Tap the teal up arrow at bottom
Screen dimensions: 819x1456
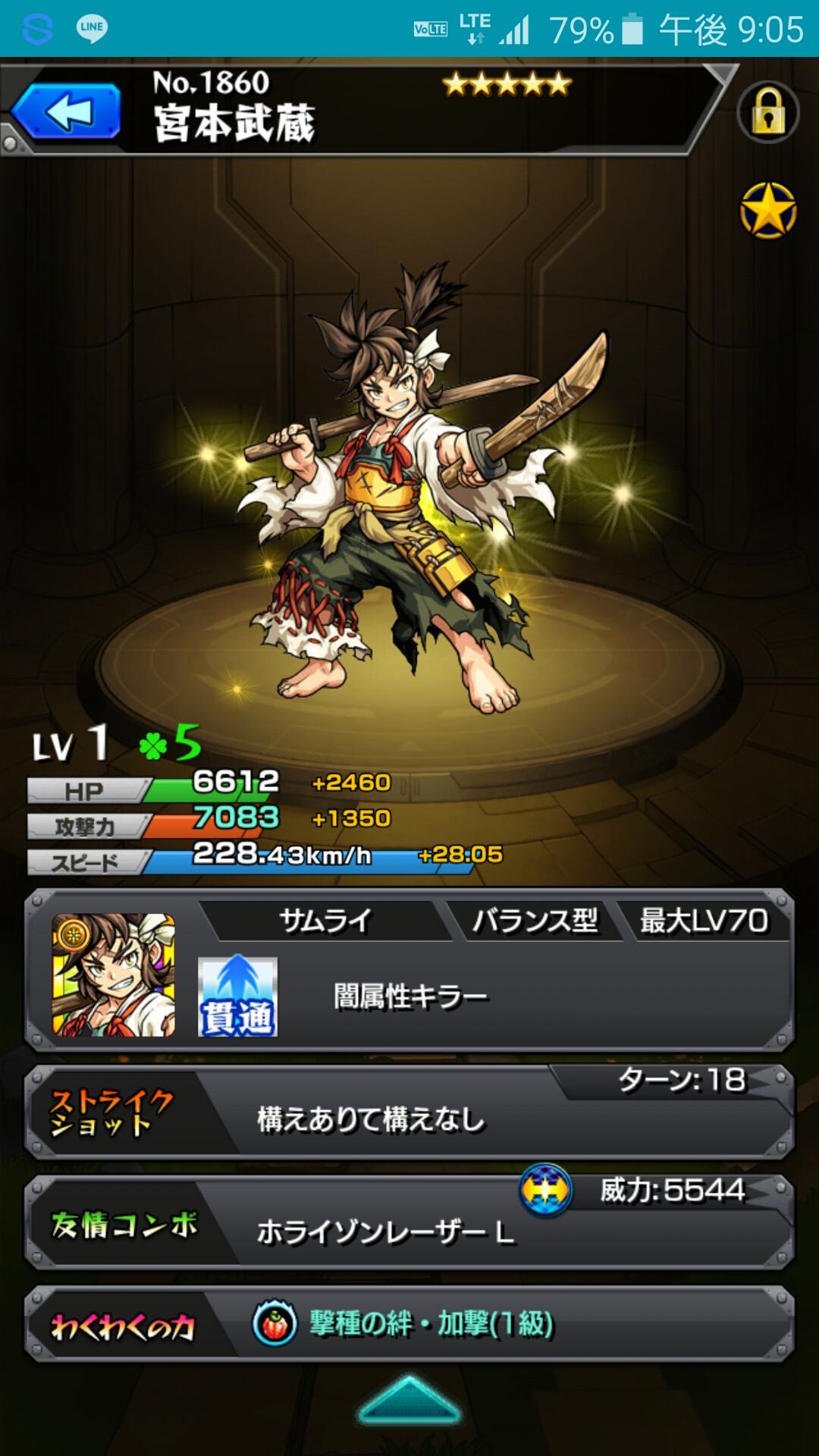(x=409, y=1399)
